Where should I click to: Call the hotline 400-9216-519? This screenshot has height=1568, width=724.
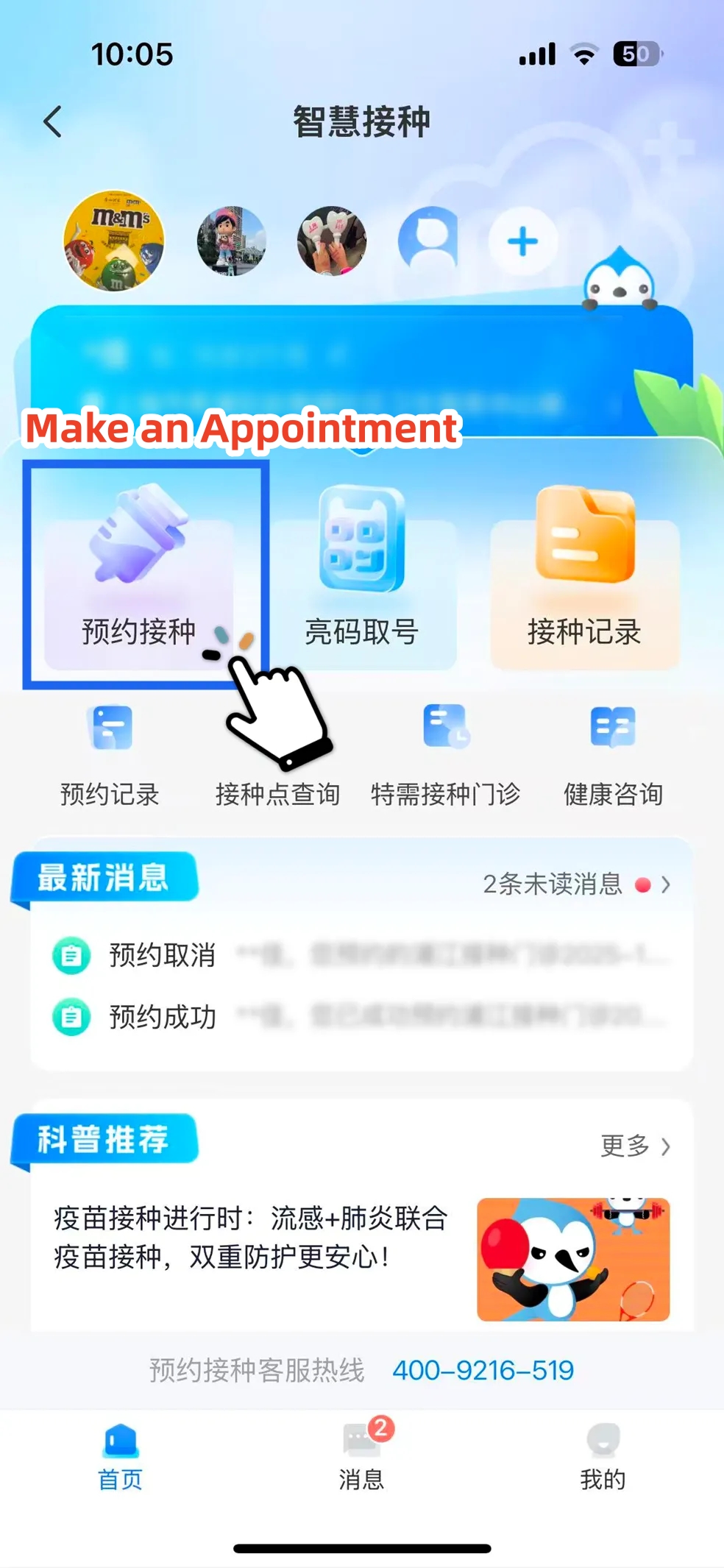[483, 1371]
